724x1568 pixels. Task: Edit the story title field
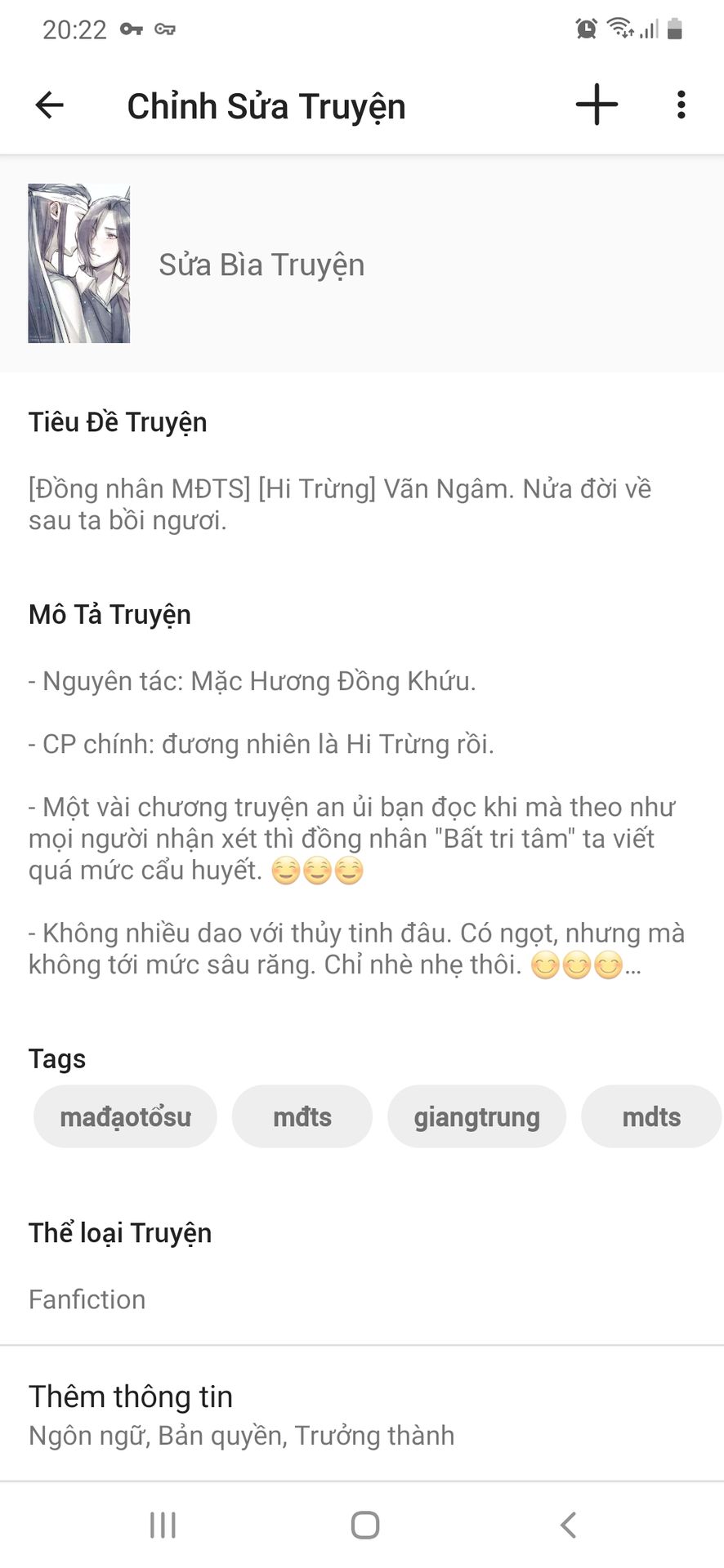339,504
